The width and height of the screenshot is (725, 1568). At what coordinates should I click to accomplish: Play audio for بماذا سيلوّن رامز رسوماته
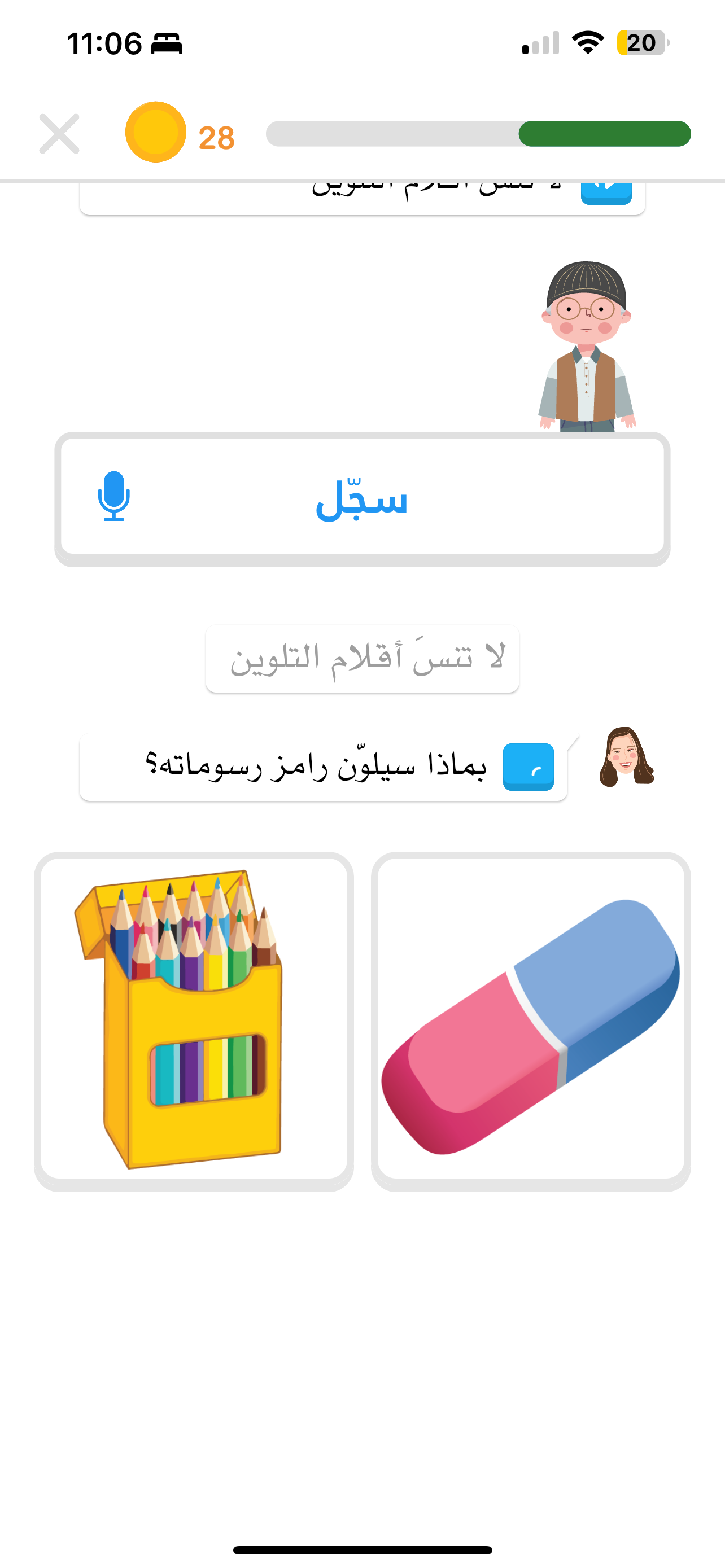528,767
